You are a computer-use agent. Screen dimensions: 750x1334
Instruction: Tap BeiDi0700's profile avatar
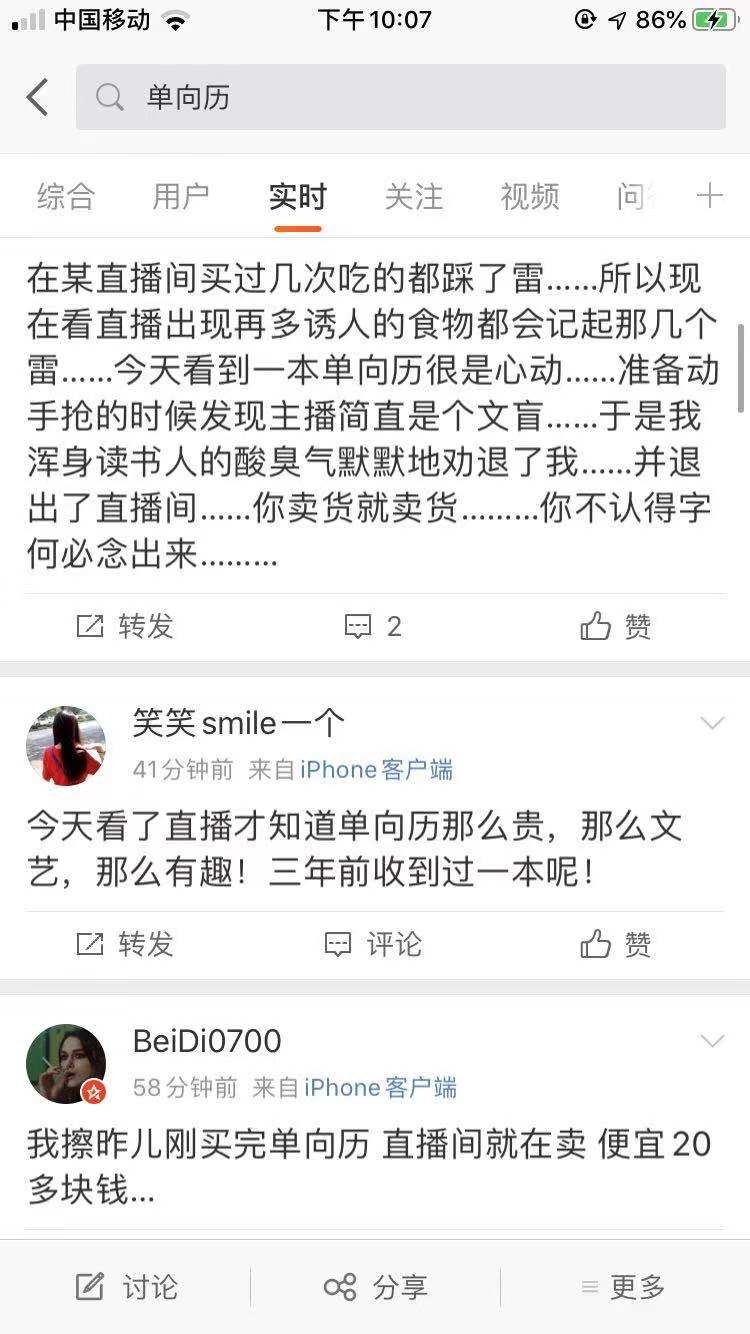point(66,1063)
